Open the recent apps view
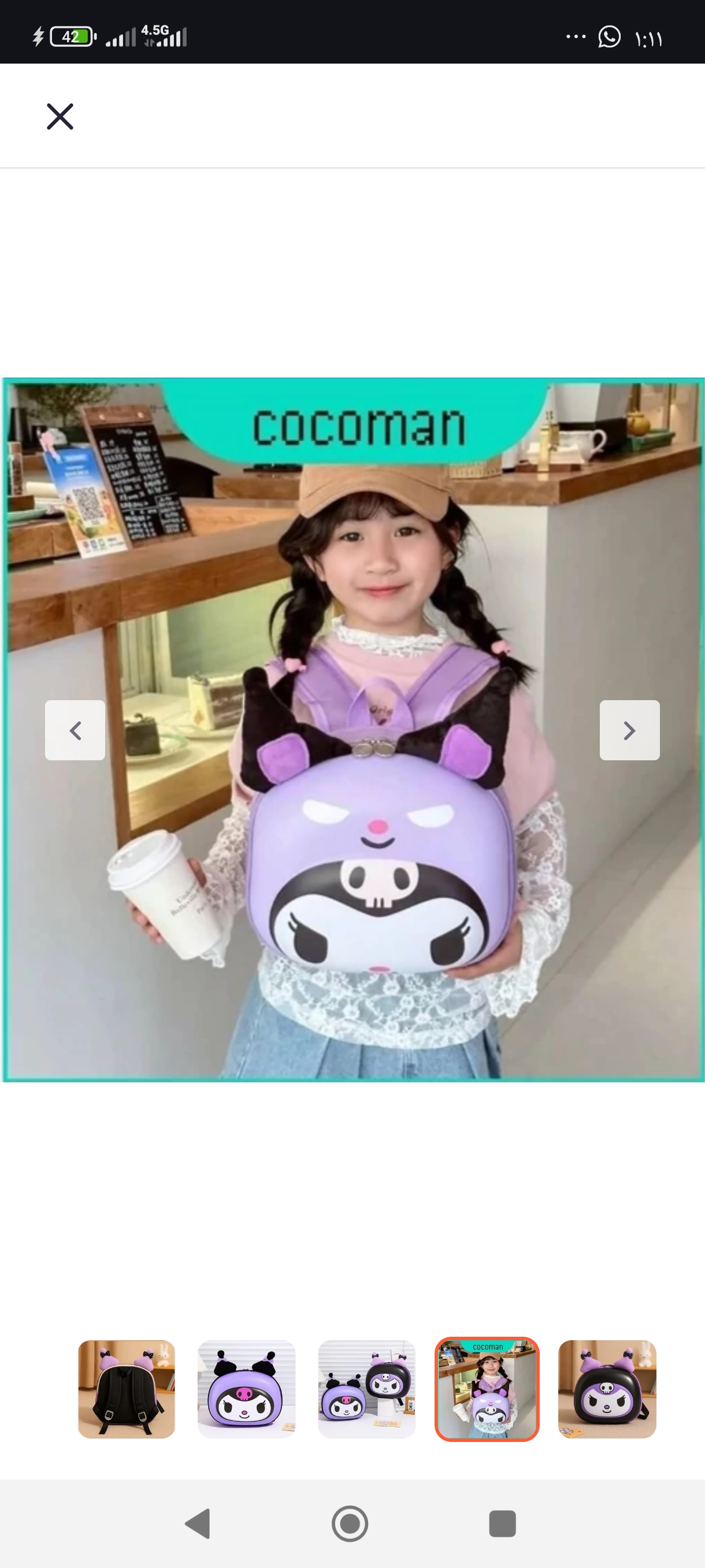 [502, 1523]
